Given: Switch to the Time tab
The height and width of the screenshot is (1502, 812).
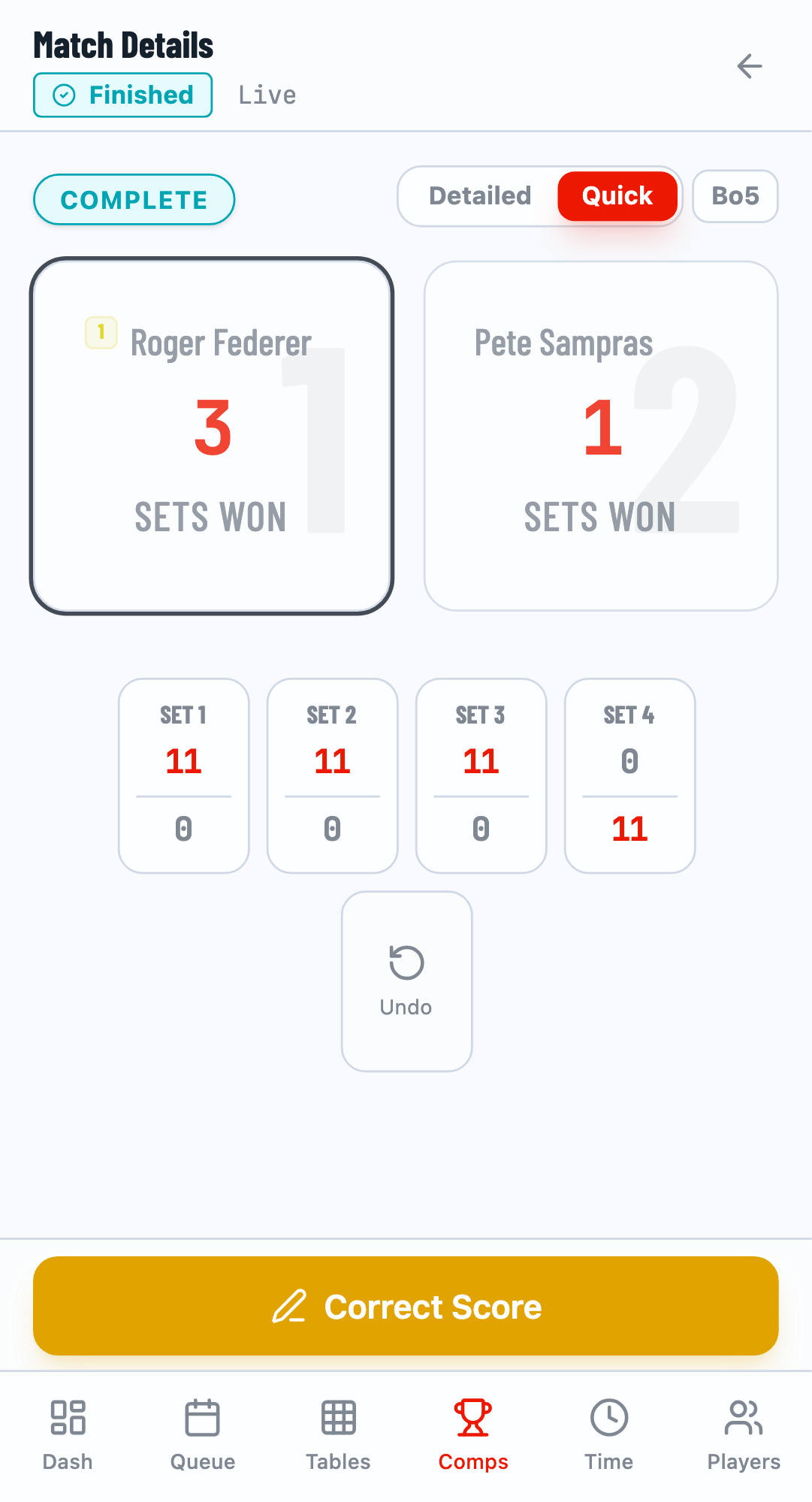Looking at the screenshot, I should pyautogui.click(x=608, y=1434).
